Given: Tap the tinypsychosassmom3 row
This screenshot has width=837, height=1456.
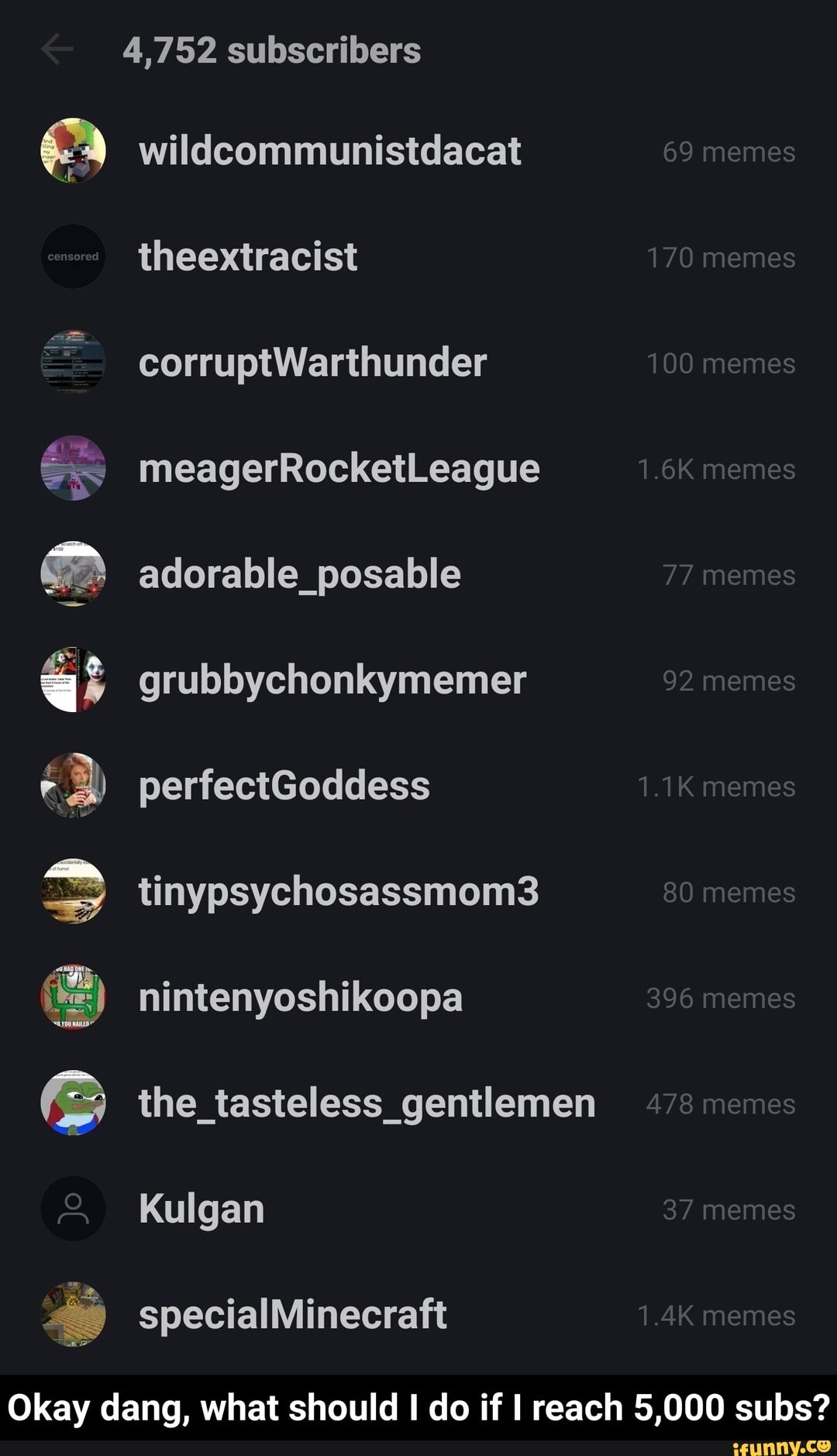Looking at the screenshot, I should [x=338, y=892].
